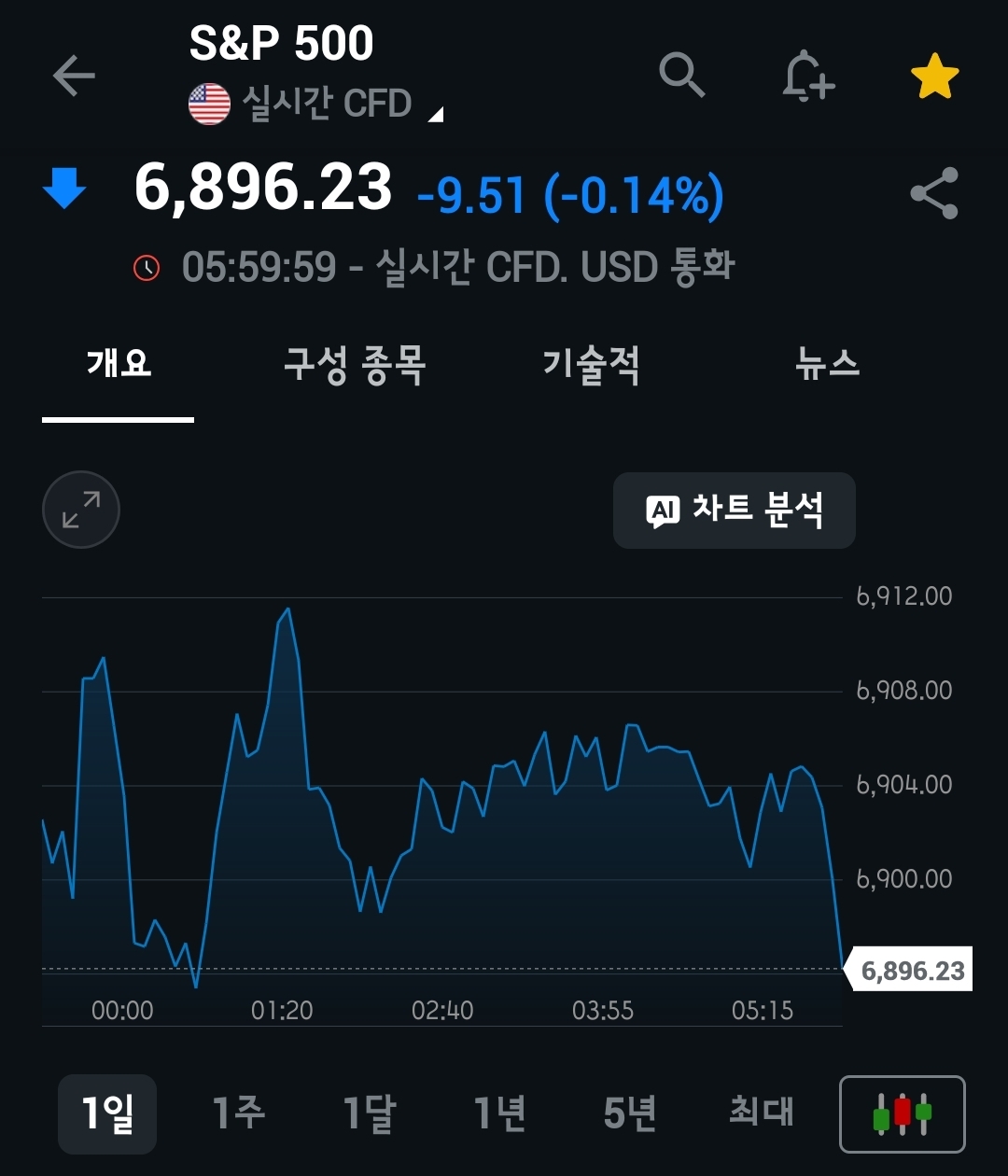
Task: Switch chart period to 1년
Action: [499, 1113]
